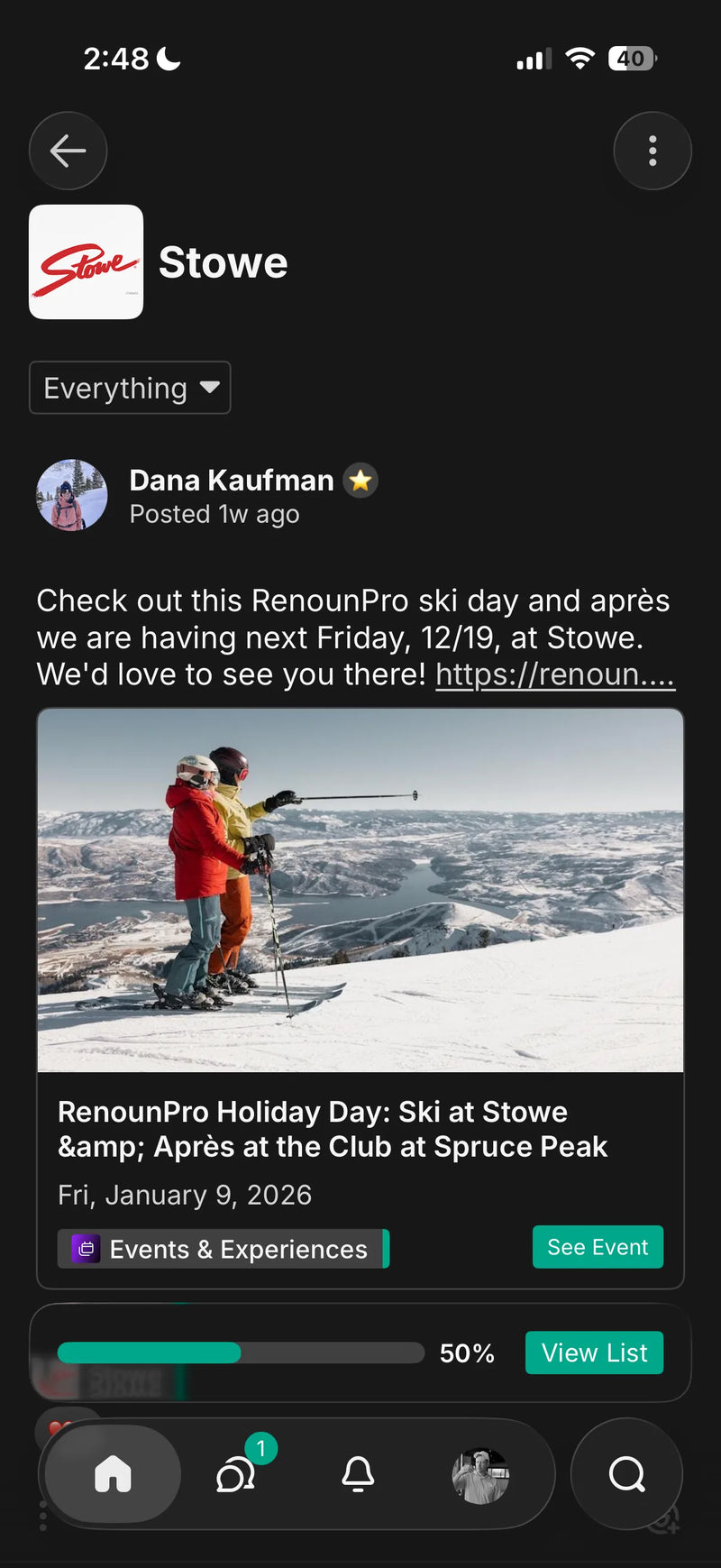
Task: Go to my profile tab
Action: 480,1476
